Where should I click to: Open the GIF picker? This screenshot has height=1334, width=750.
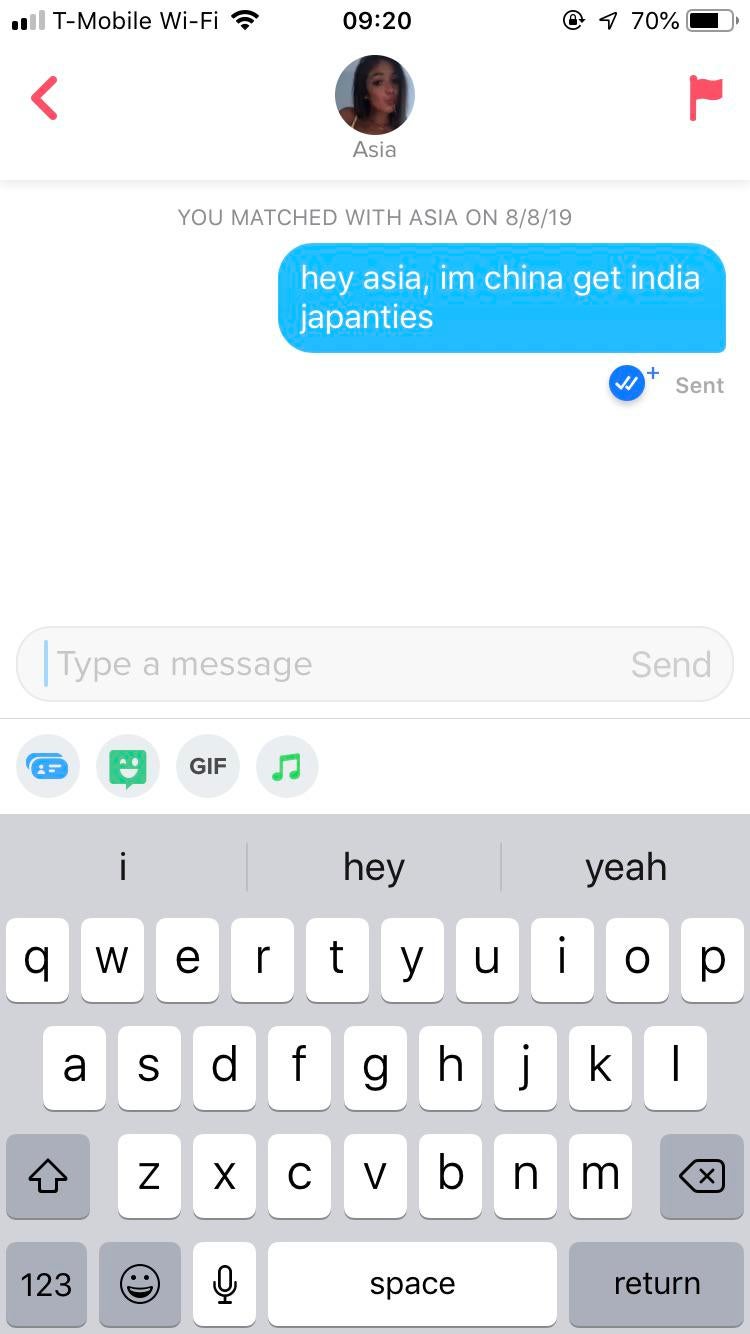click(208, 766)
